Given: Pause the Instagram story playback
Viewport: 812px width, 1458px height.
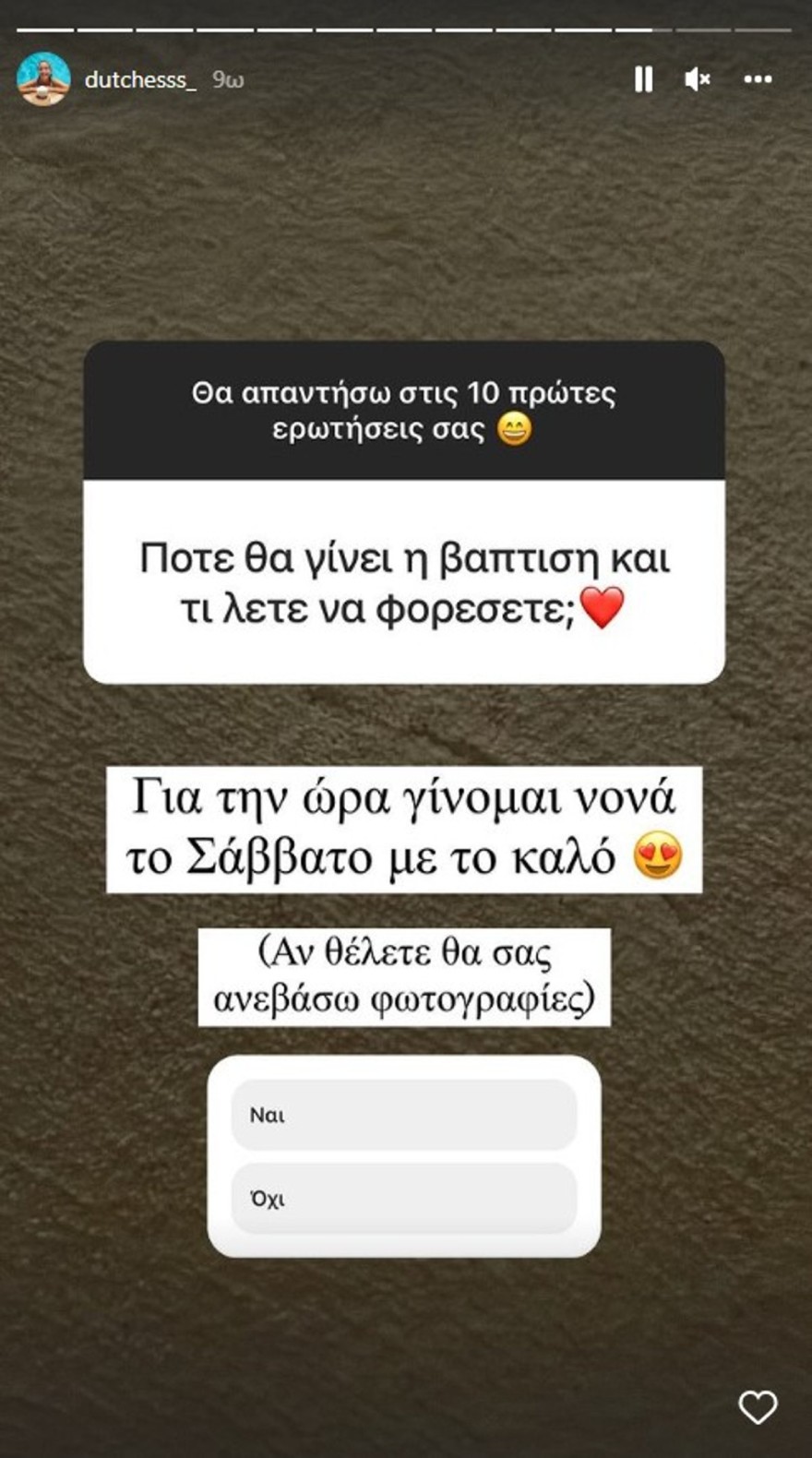Looking at the screenshot, I should pos(646,80).
